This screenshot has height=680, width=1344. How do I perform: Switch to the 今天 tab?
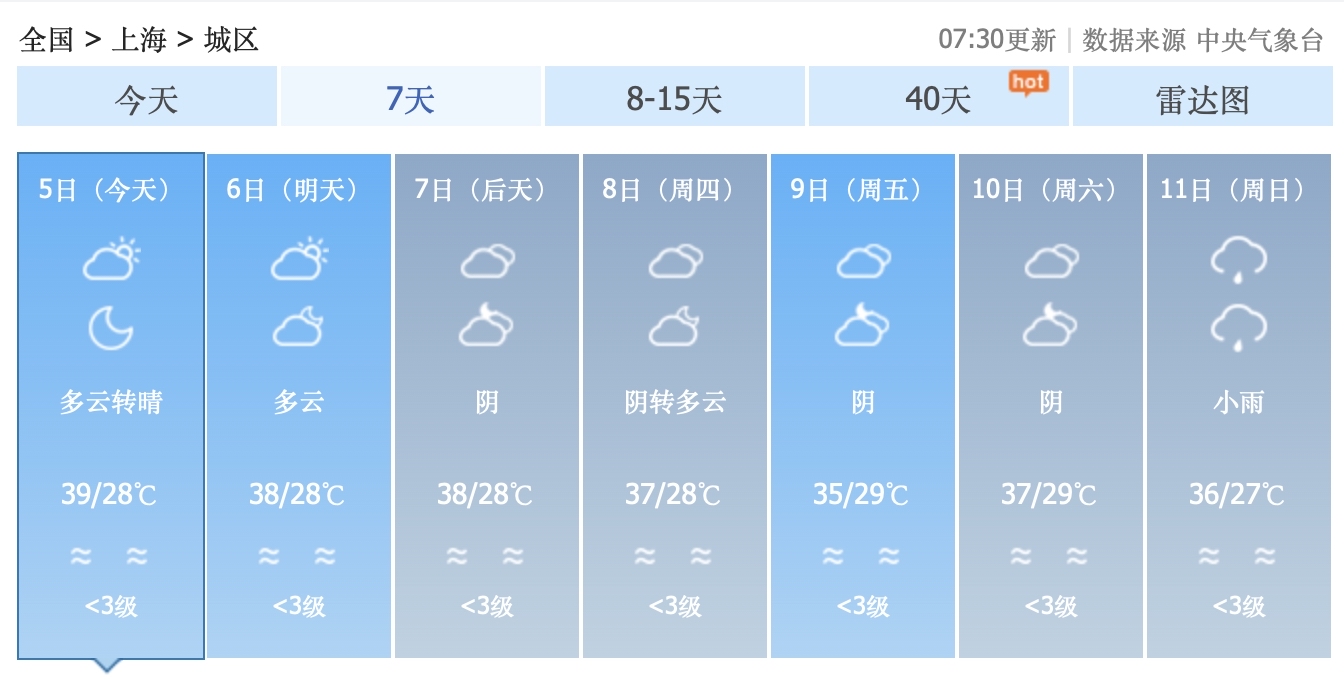pos(146,98)
